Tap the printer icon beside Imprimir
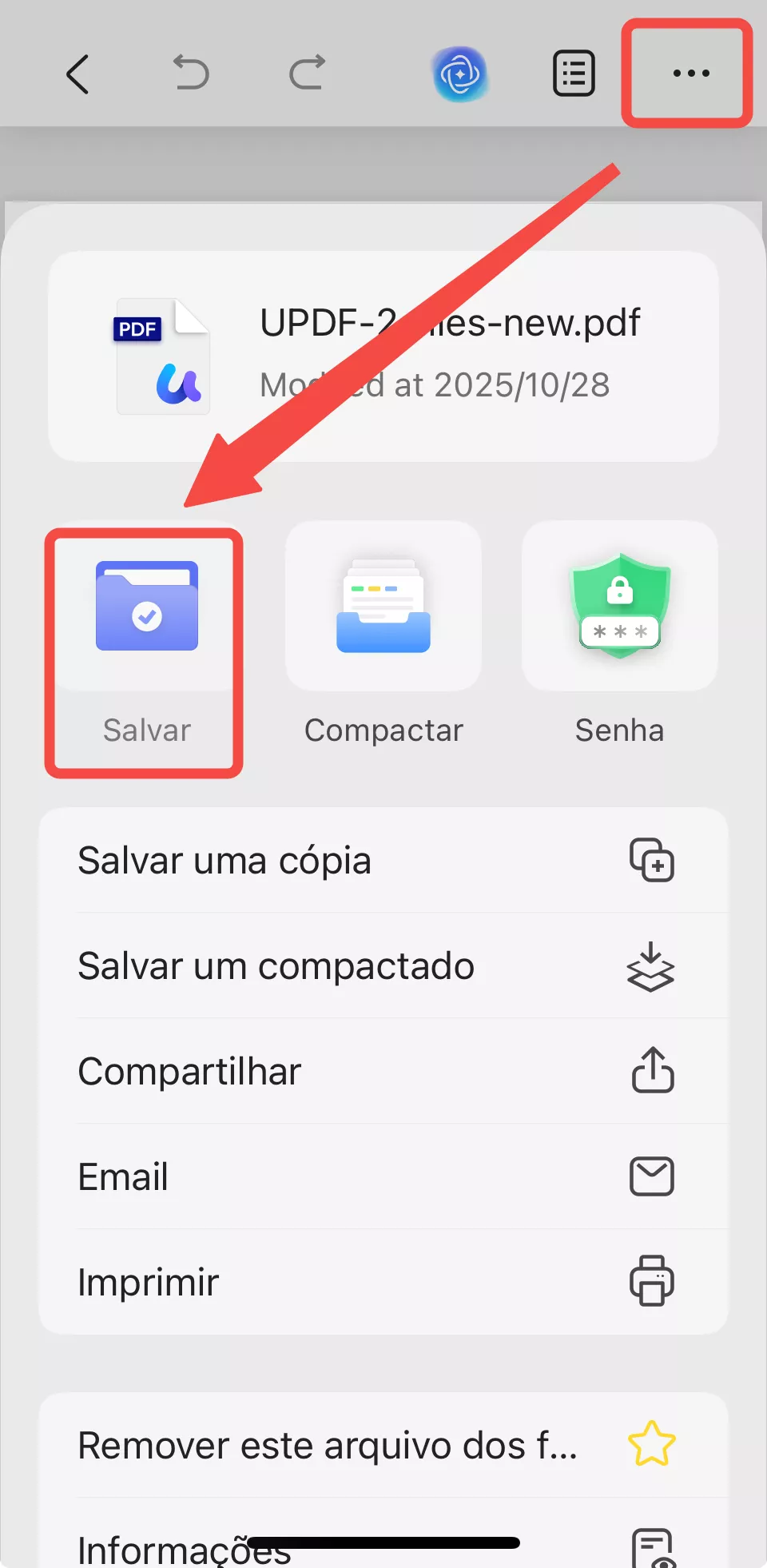The height and width of the screenshot is (1568, 767). [x=652, y=1282]
